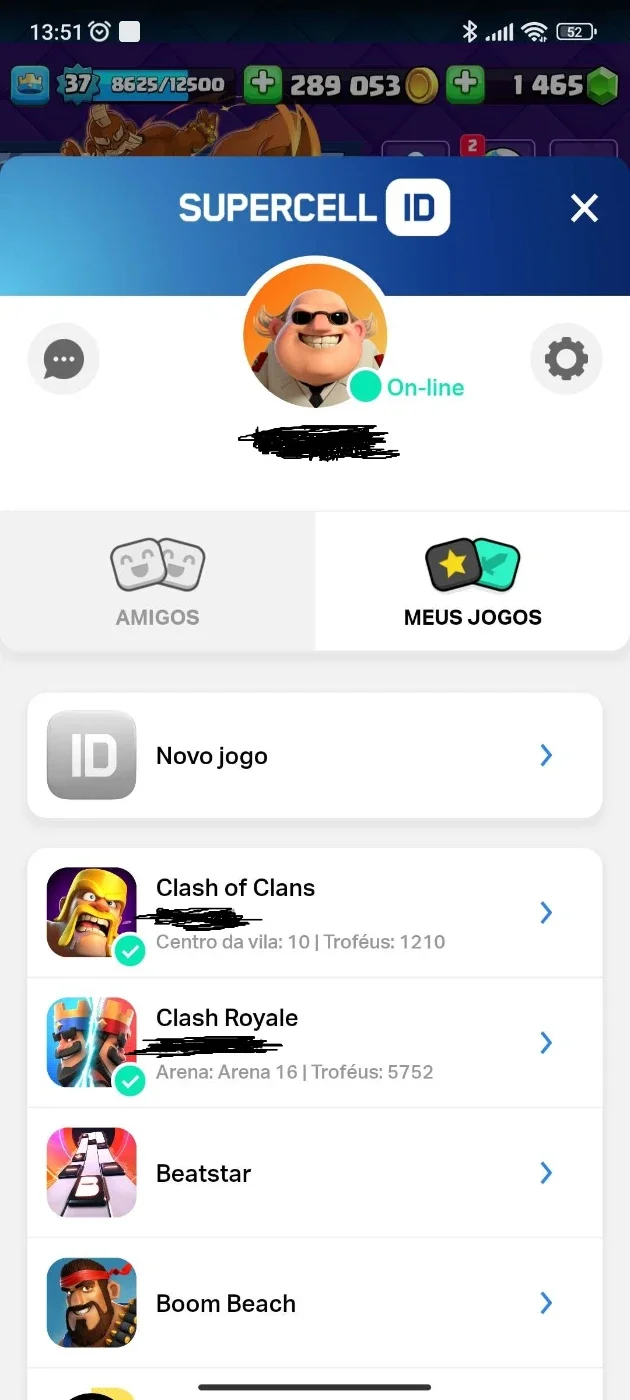Open the Clash Royale entry

point(315,1043)
